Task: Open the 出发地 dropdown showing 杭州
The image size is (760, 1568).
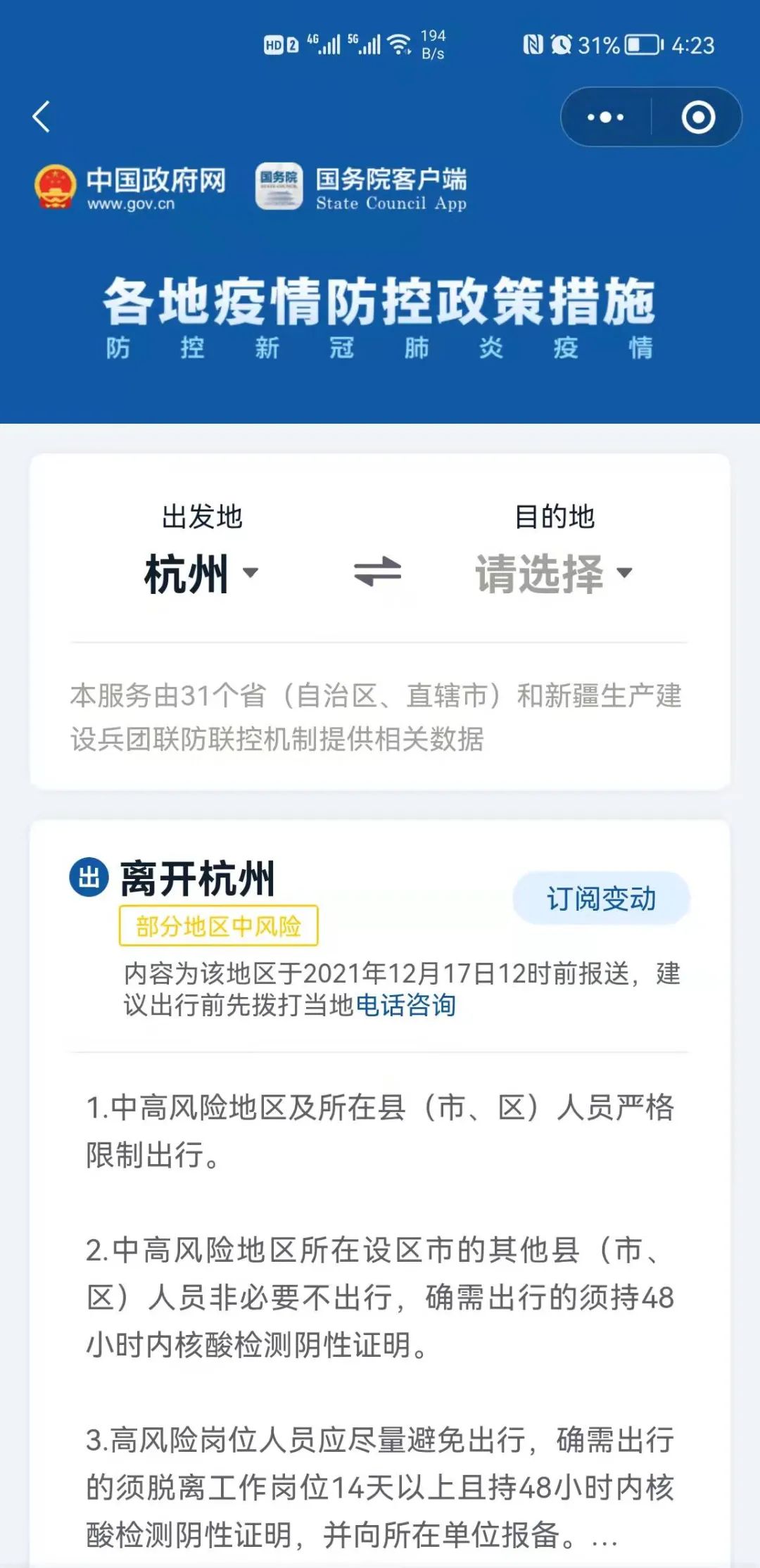Action: tap(201, 574)
